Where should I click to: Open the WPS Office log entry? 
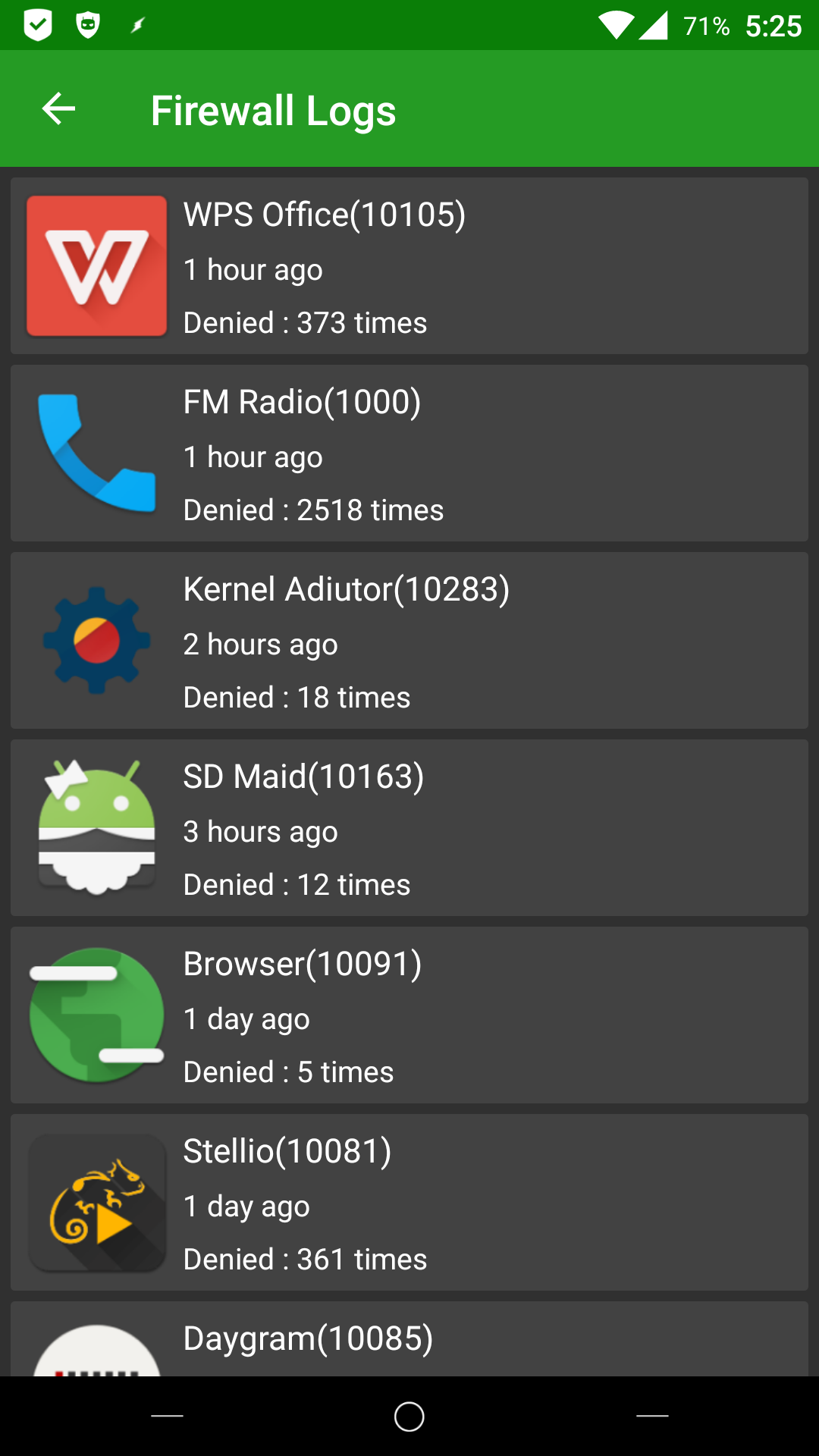(409, 265)
